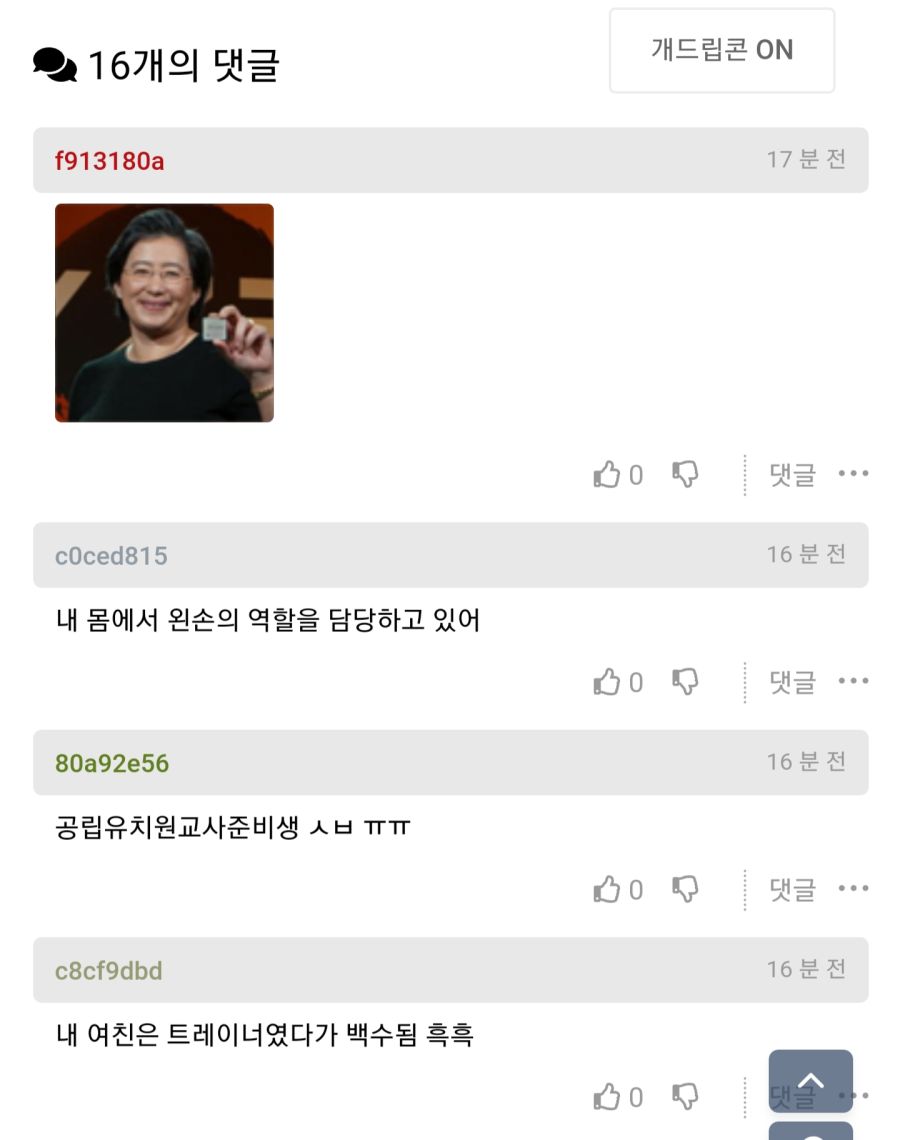
Task: Open c0ced815's user profile link
Action: pyautogui.click(x=110, y=557)
